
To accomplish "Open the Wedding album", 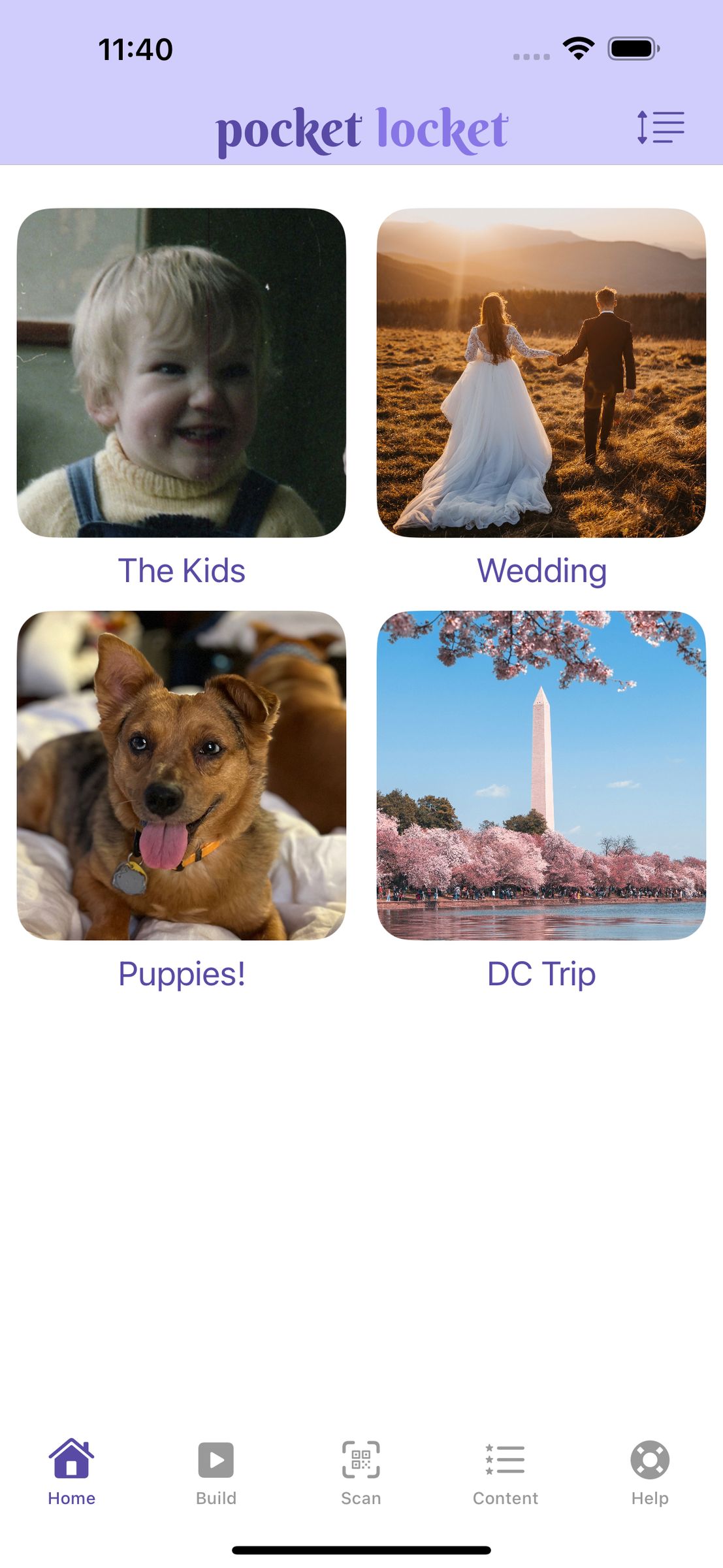I will pyautogui.click(x=541, y=373).
